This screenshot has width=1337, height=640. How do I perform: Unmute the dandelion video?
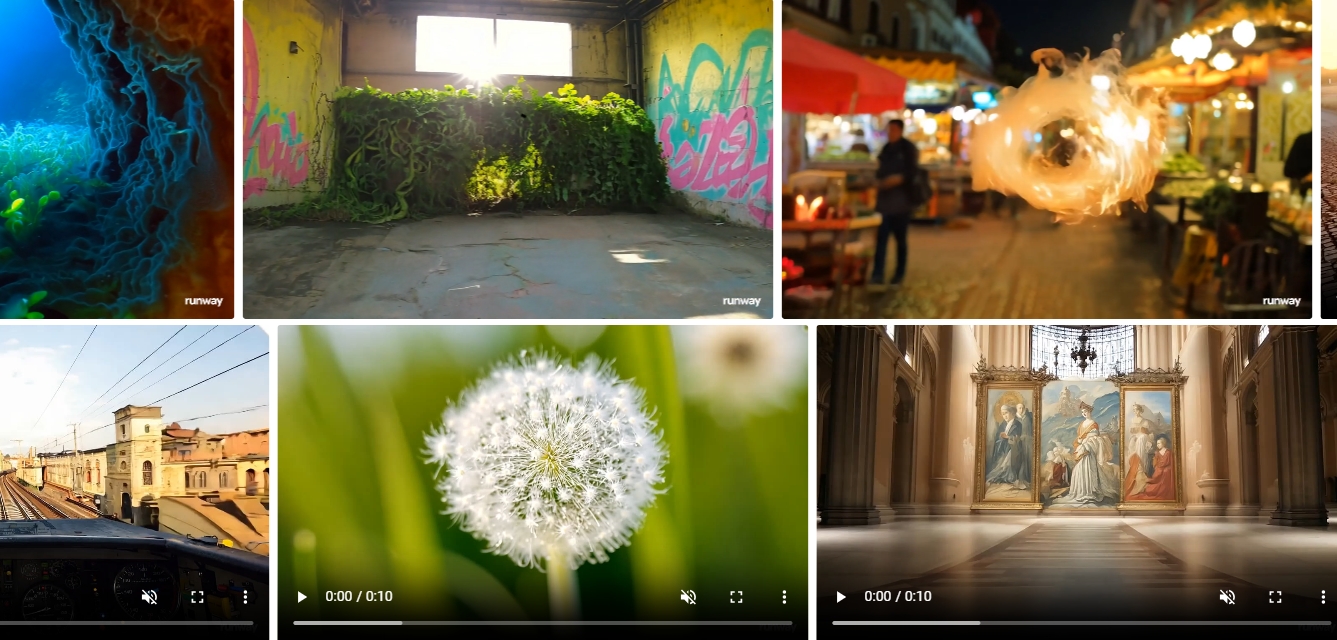click(x=688, y=597)
